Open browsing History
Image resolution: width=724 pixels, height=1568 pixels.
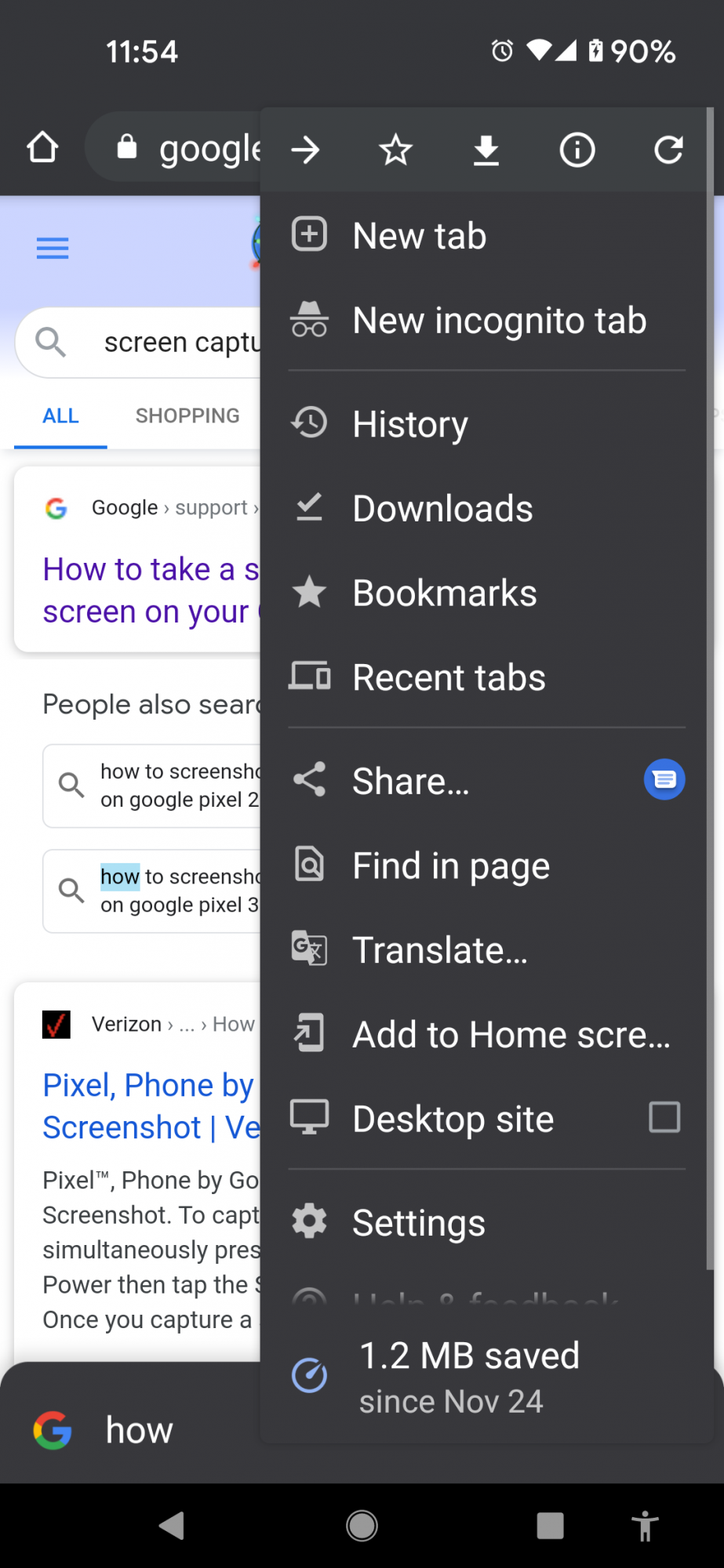point(409,424)
